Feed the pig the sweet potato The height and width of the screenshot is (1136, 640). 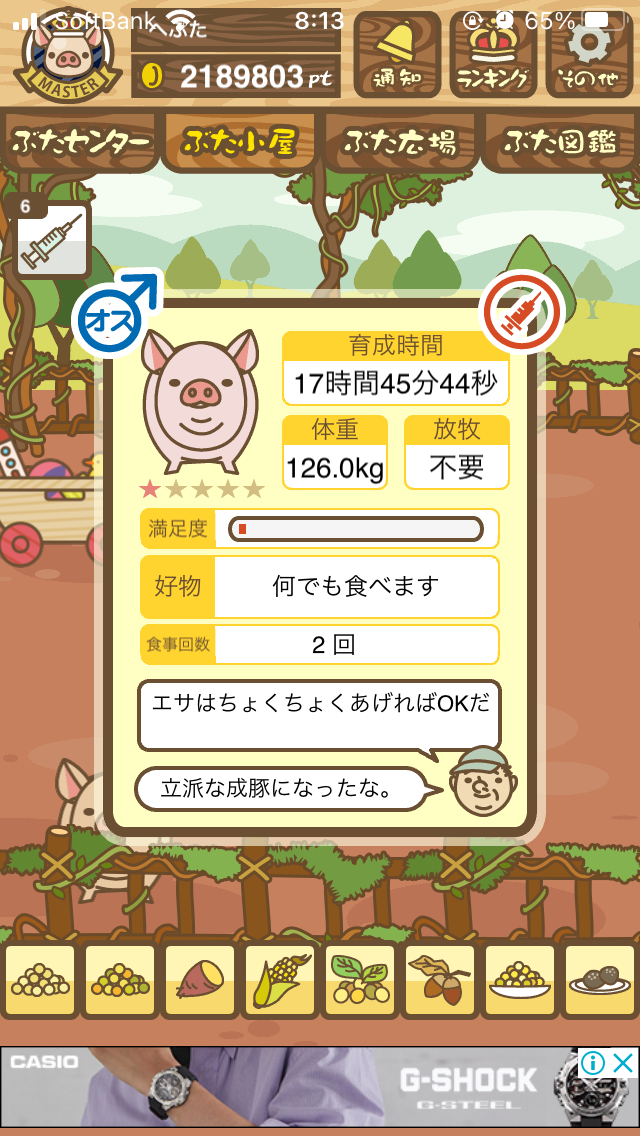point(200,980)
